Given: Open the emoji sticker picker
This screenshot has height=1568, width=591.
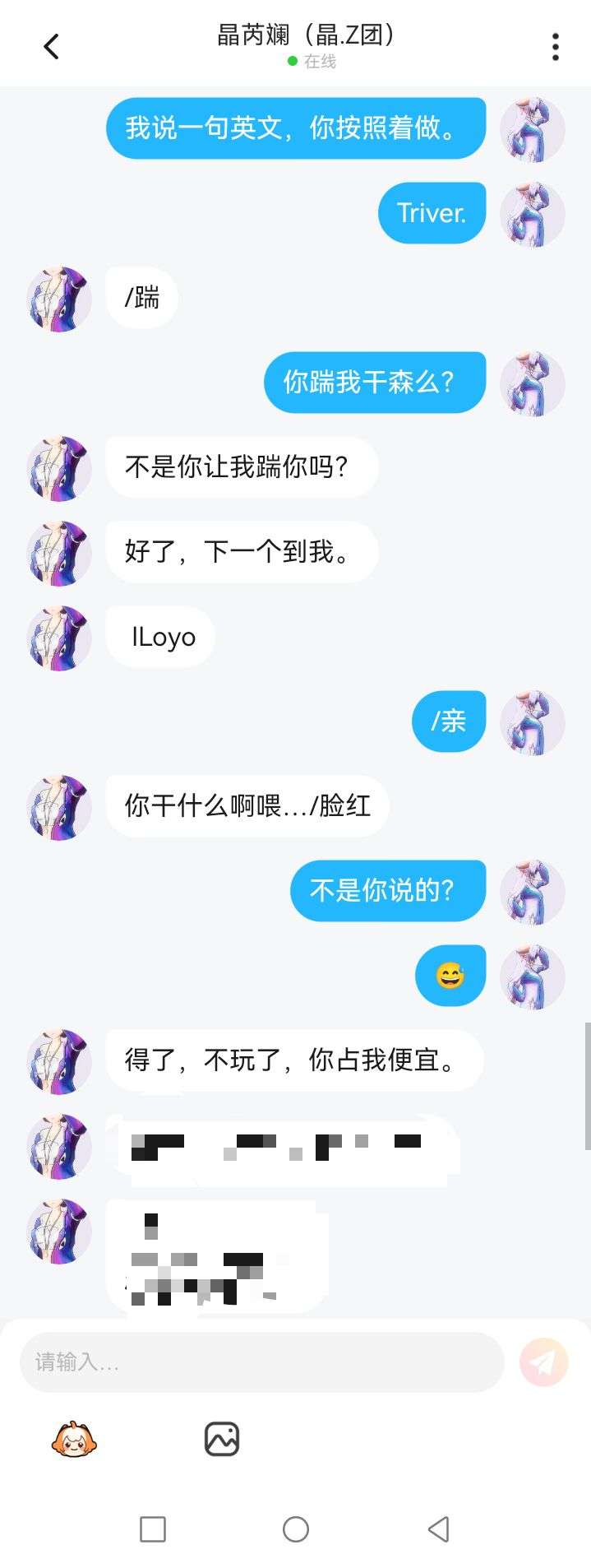Looking at the screenshot, I should [x=74, y=1440].
